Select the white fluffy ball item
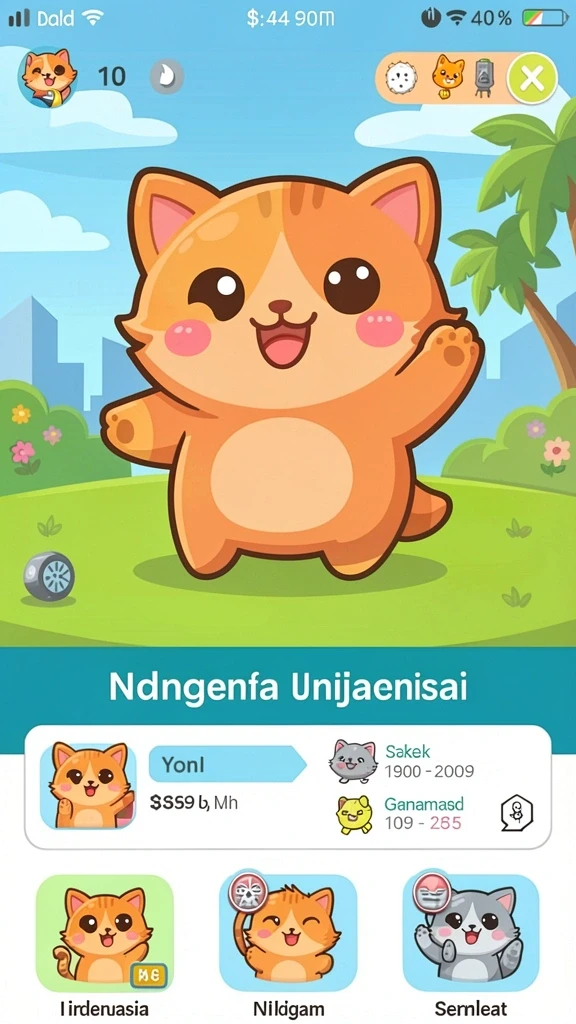576x1024 pixels. [x=401, y=79]
